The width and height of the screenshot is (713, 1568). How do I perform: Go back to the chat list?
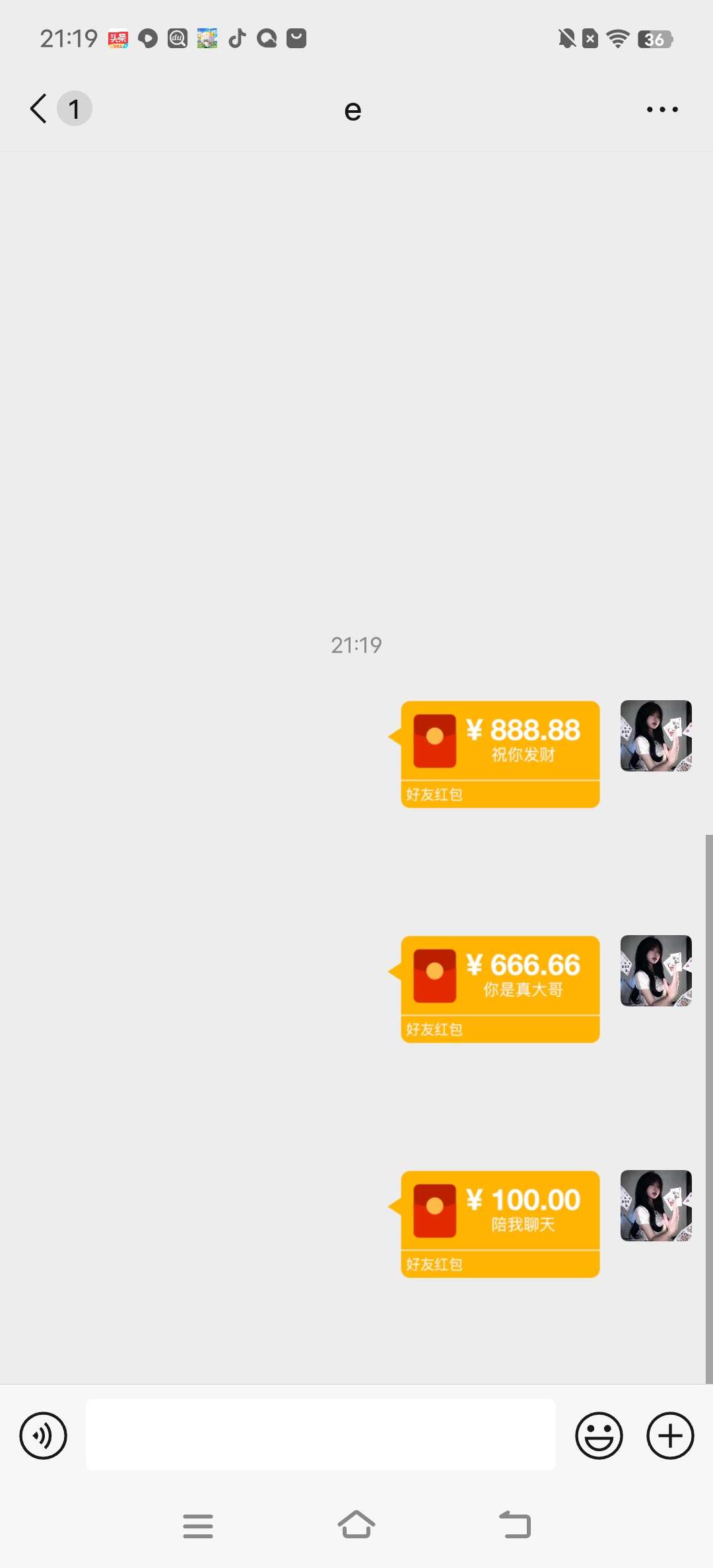pos(40,109)
